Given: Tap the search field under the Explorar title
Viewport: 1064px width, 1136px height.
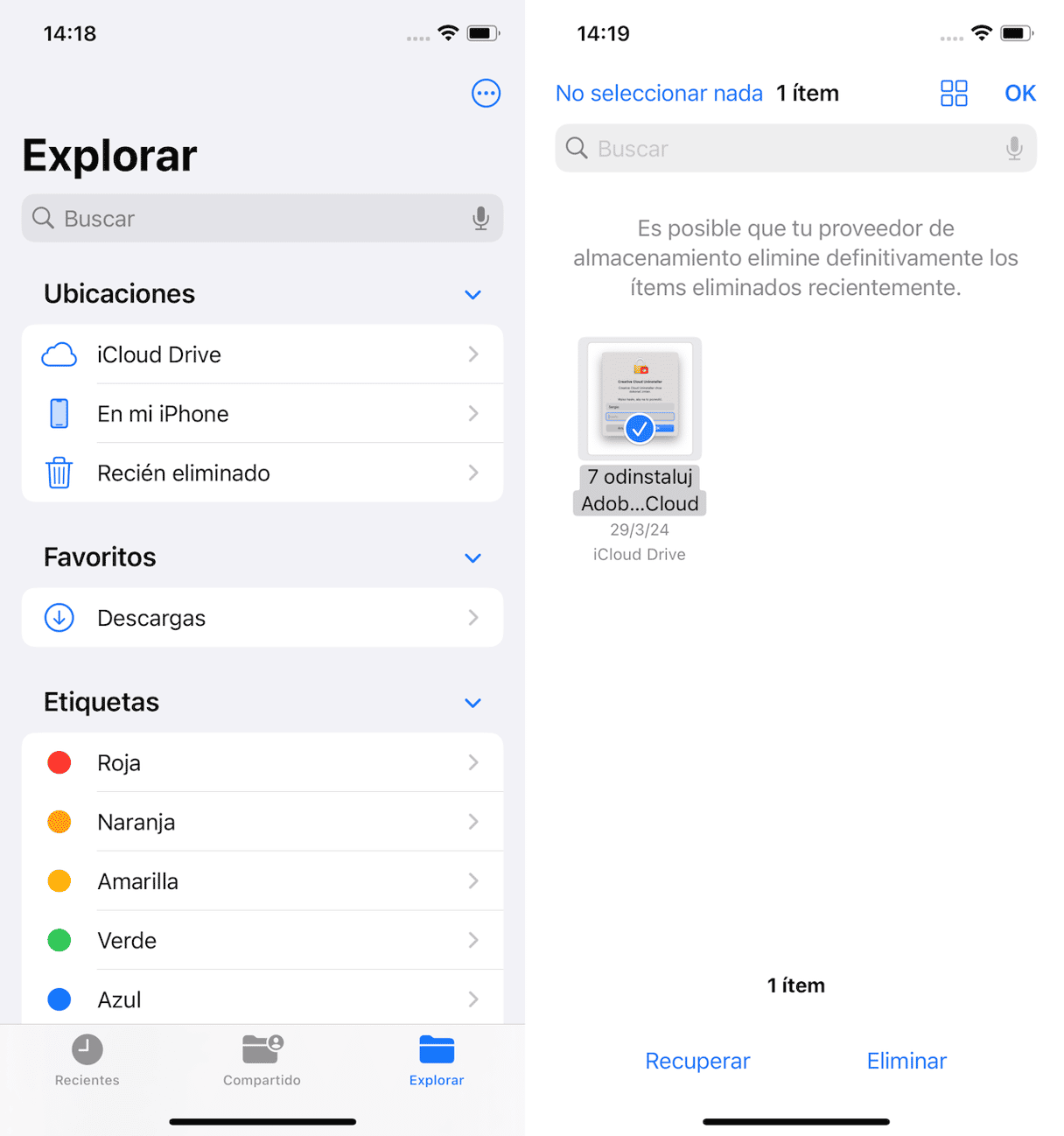Looking at the screenshot, I should (x=262, y=218).
